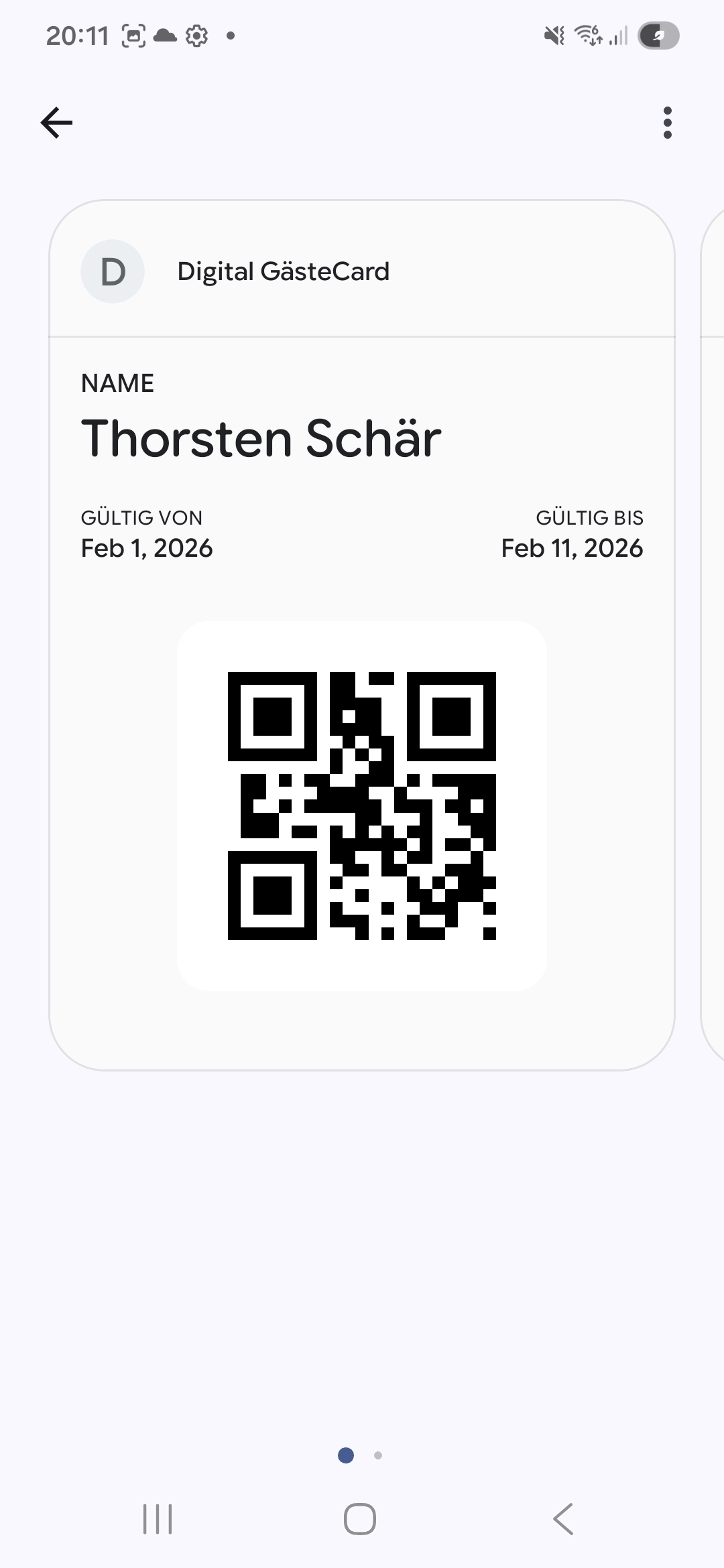Viewport: 724px width, 1568px height.
Task: Open the Digital GästeCard pass
Action: click(x=283, y=271)
